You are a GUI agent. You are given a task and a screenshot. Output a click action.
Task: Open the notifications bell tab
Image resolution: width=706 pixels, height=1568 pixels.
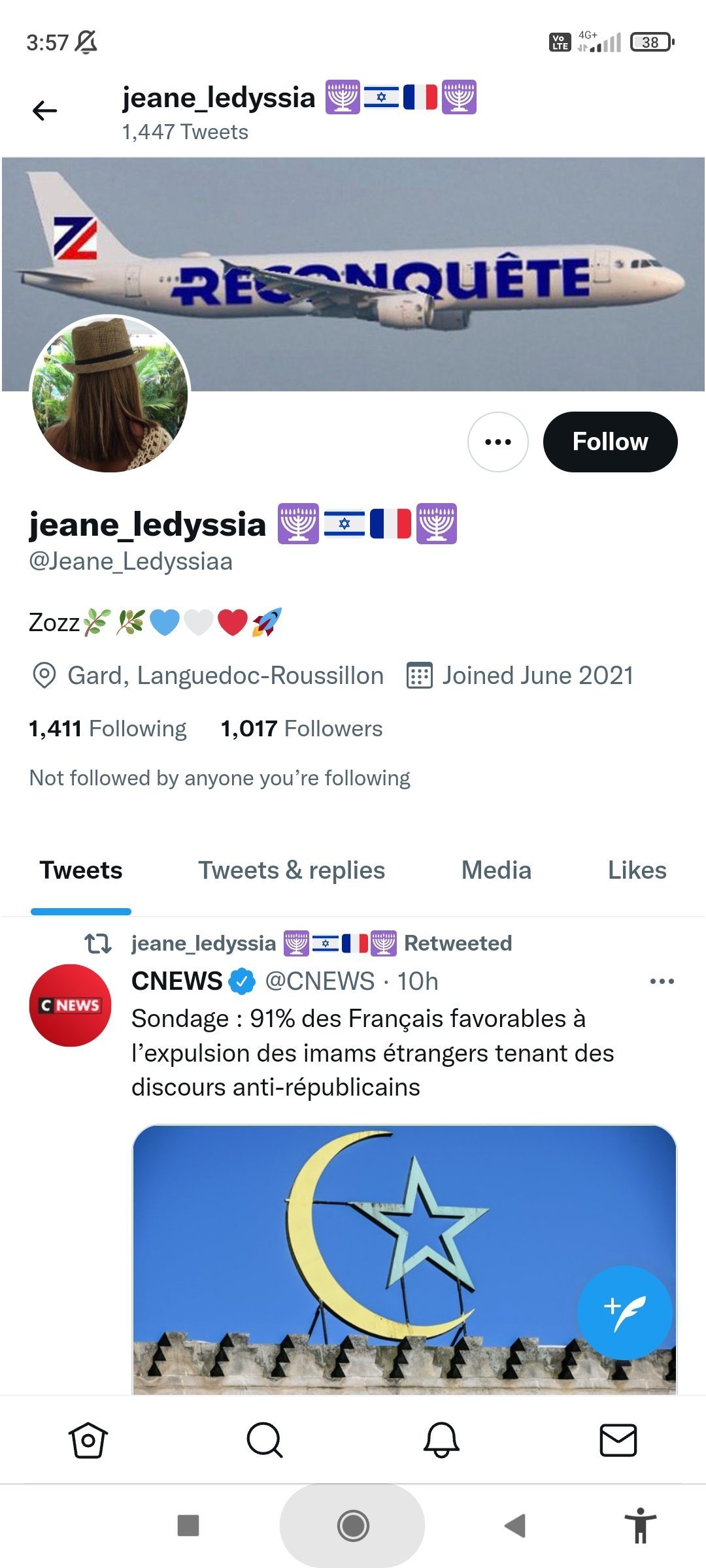click(x=441, y=1440)
